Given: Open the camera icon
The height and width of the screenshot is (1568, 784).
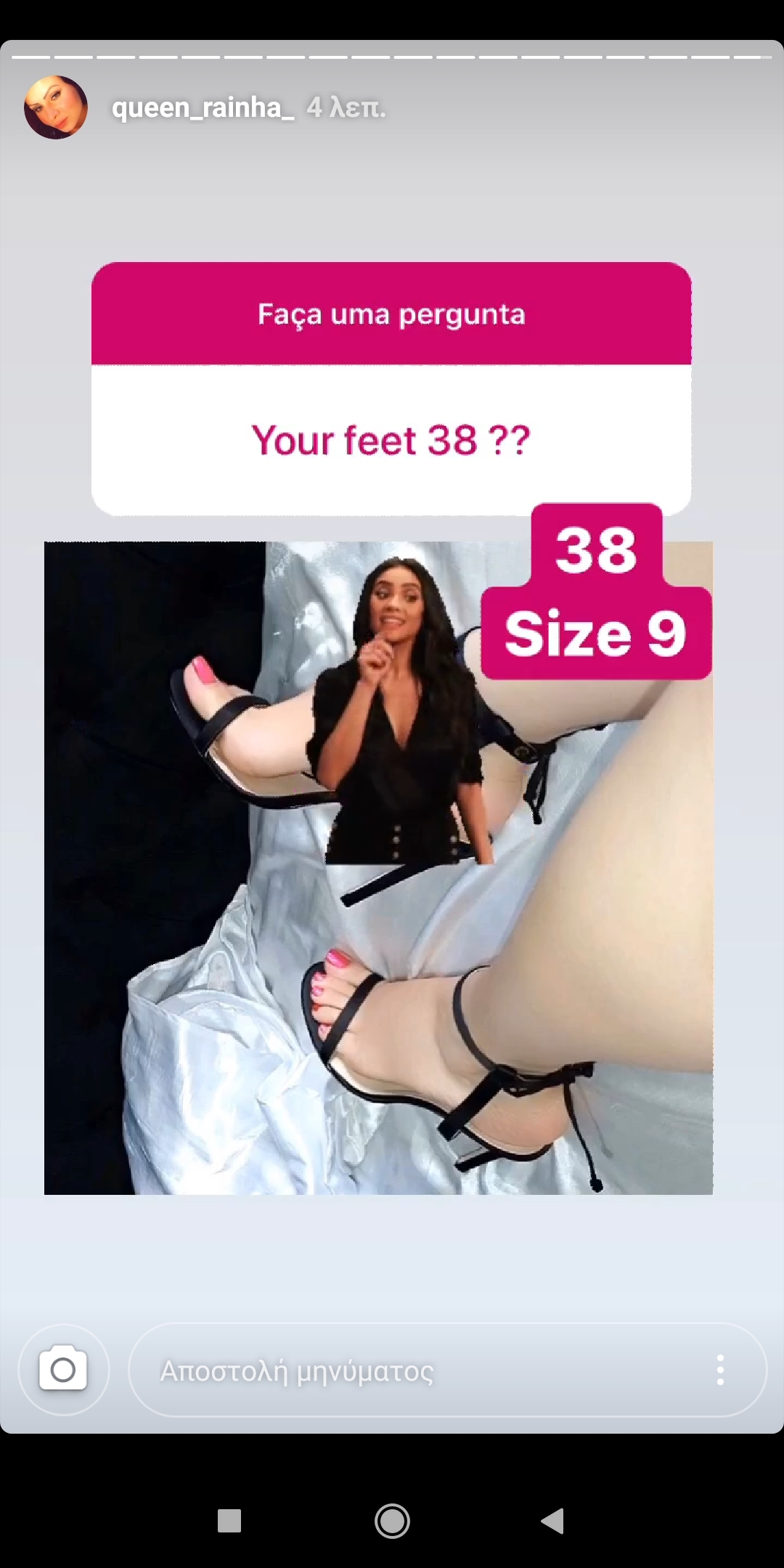Looking at the screenshot, I should click(x=63, y=1370).
